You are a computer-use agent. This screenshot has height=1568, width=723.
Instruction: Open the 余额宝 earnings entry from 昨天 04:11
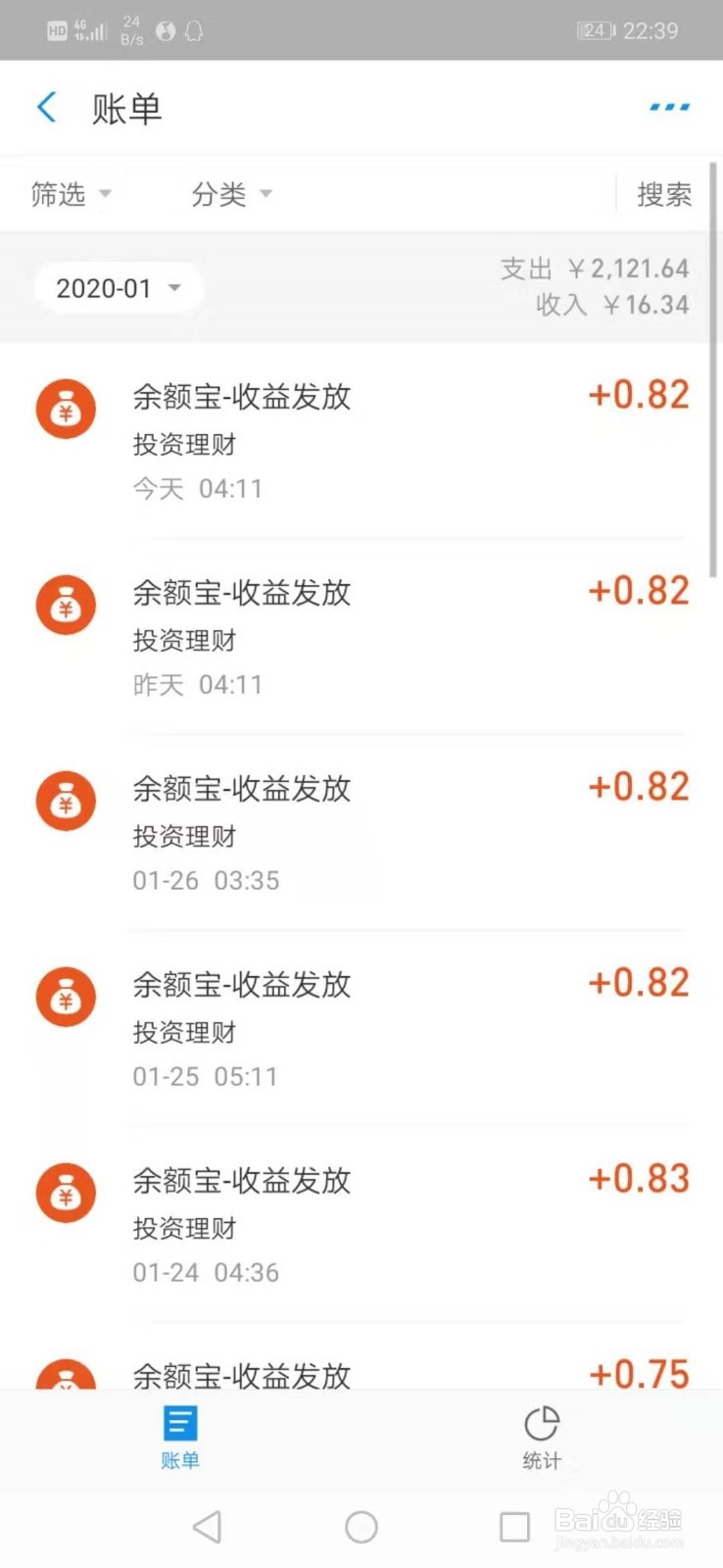pyautogui.click(x=361, y=636)
